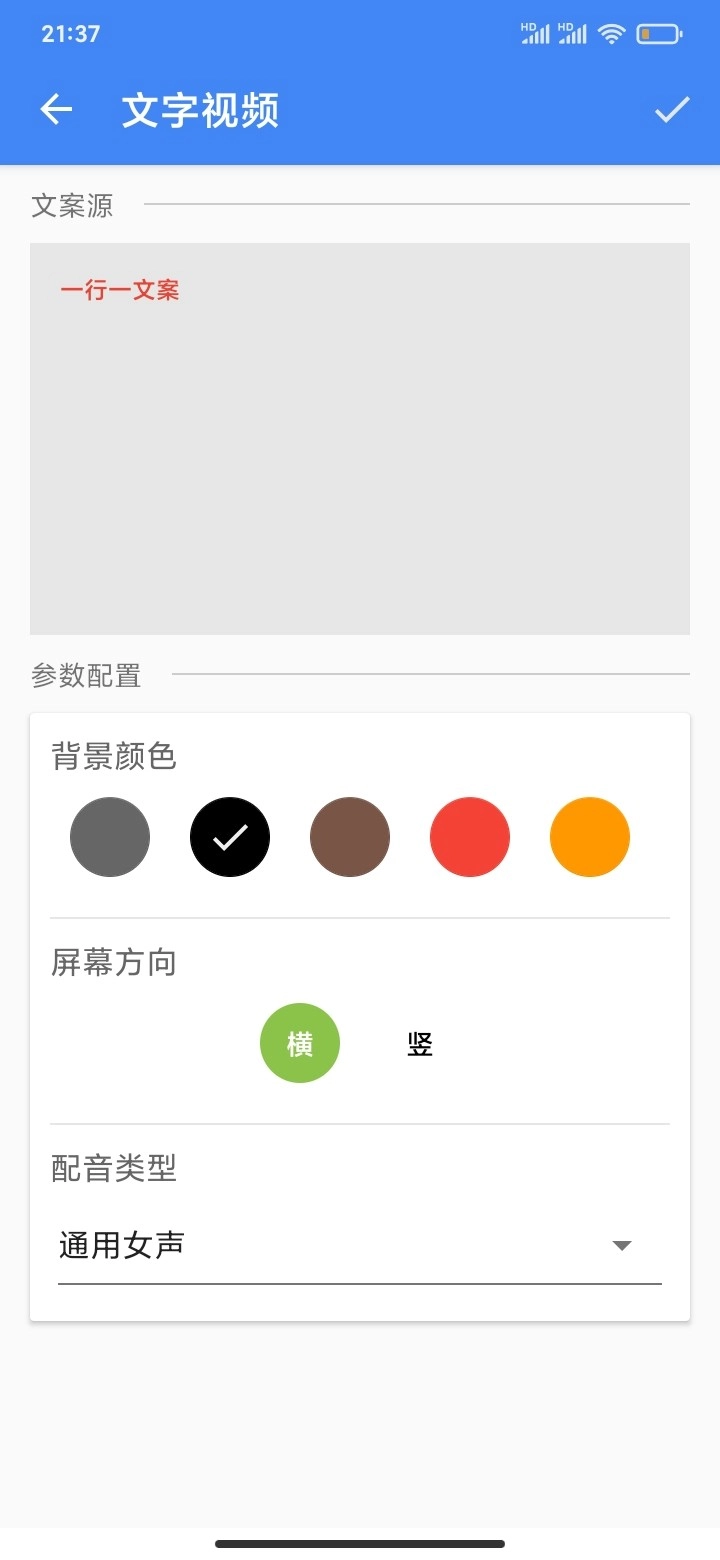Go back using the arrow icon
This screenshot has height=1560, width=720.
(x=57, y=110)
